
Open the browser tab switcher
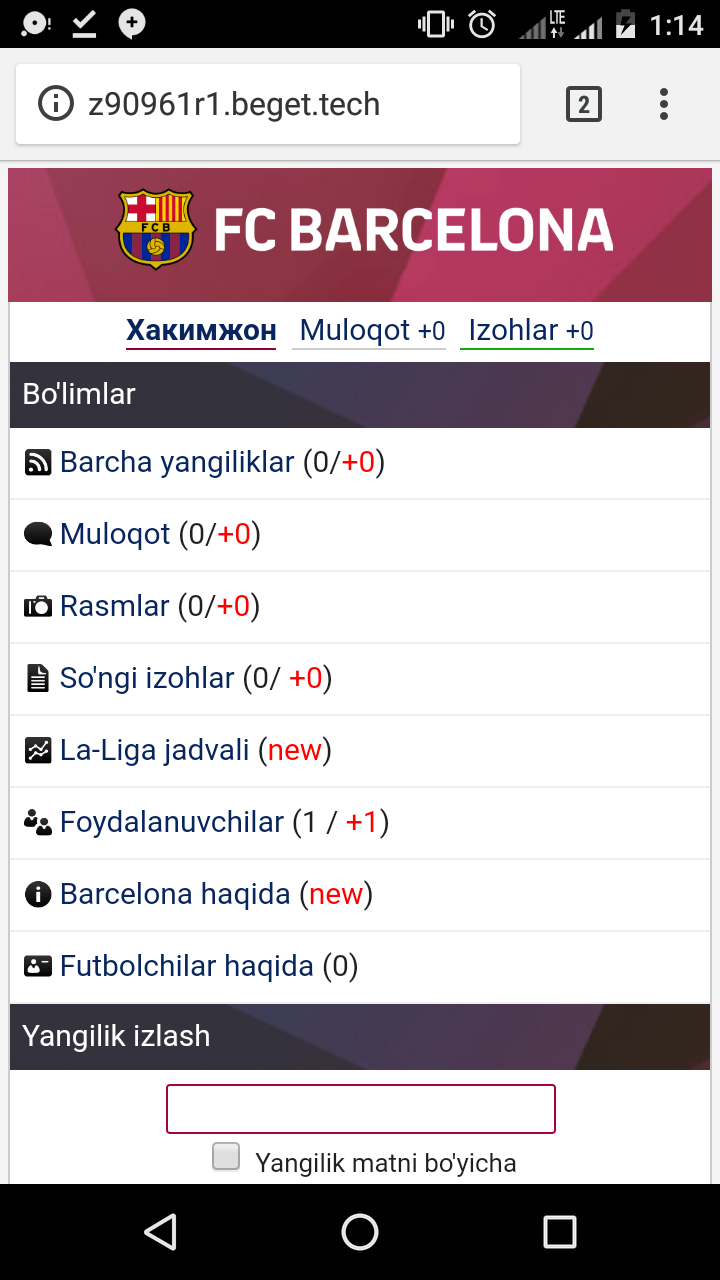584,104
